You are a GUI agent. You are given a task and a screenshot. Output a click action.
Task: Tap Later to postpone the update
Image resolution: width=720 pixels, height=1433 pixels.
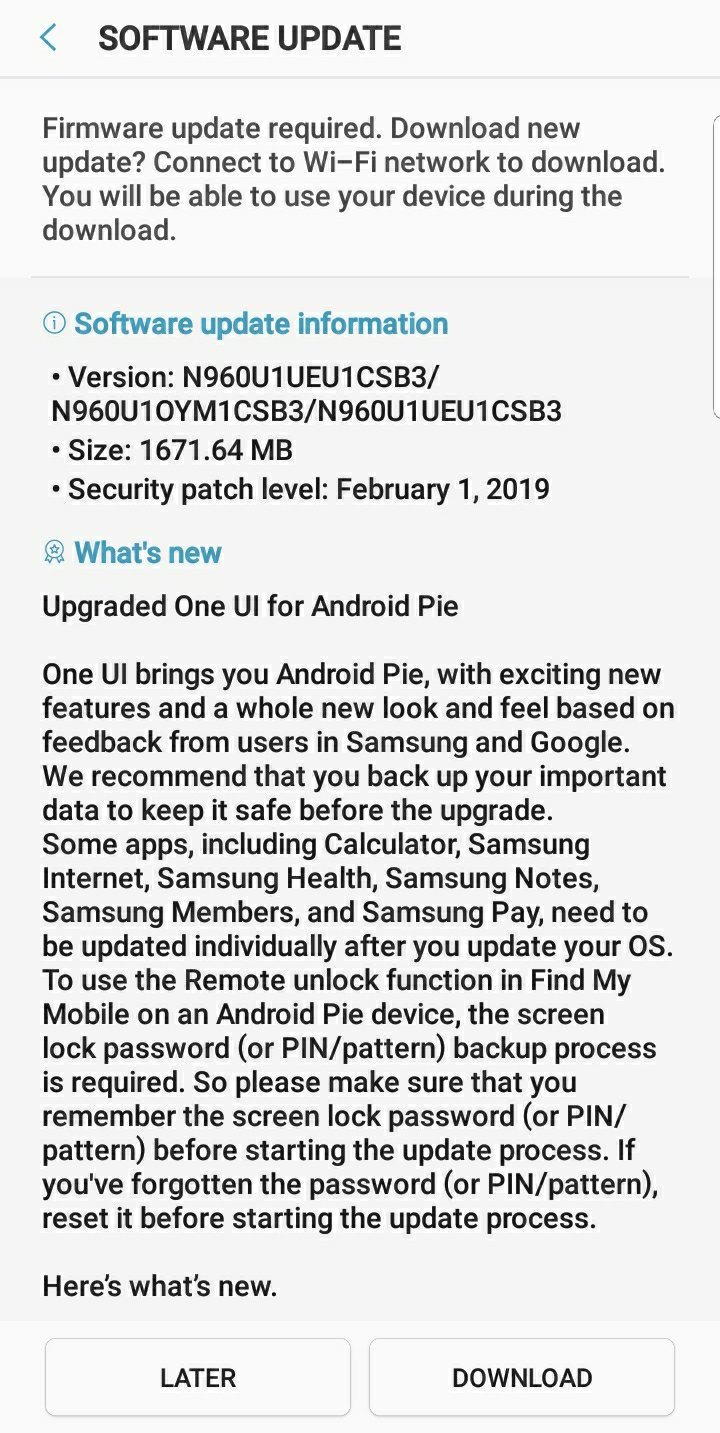click(198, 1377)
